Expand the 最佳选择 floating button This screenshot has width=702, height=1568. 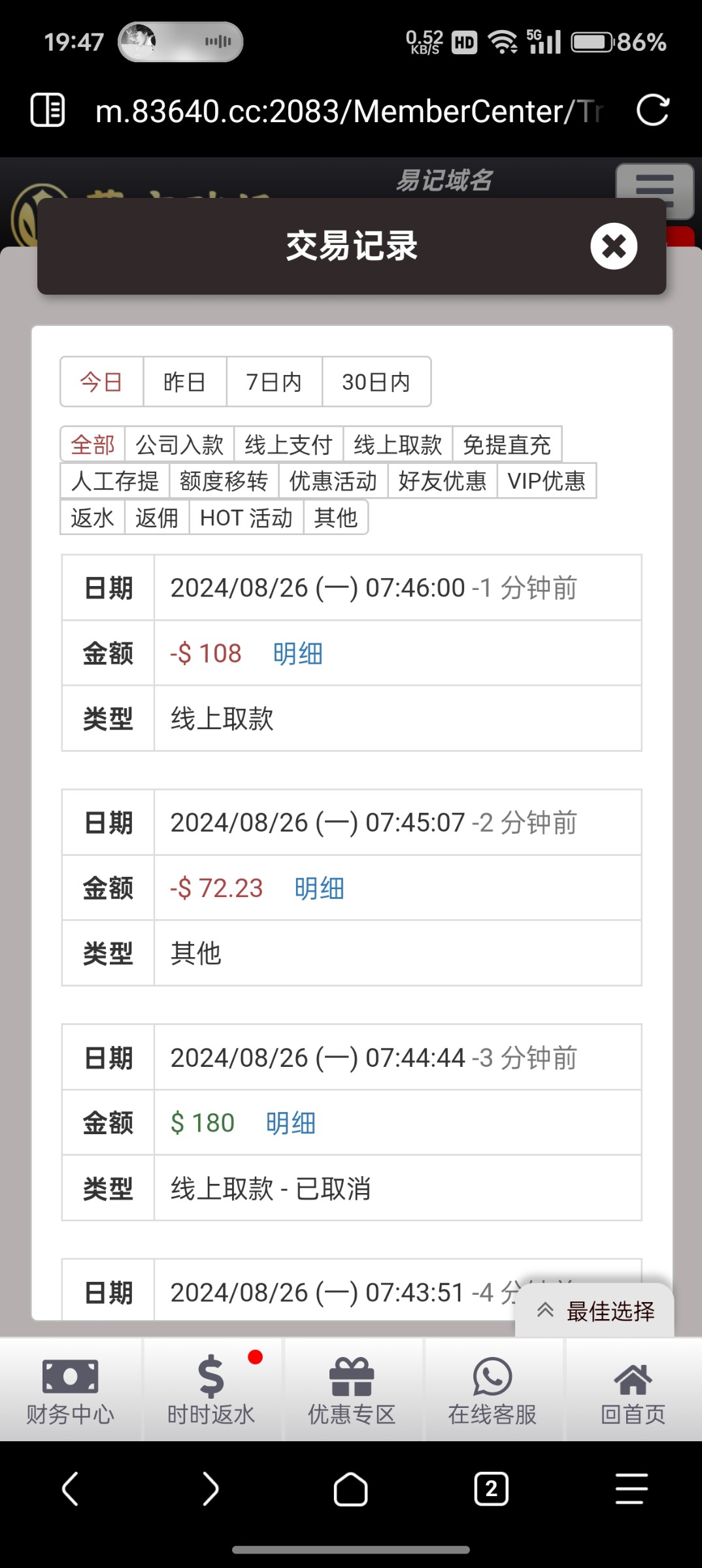[595, 1311]
